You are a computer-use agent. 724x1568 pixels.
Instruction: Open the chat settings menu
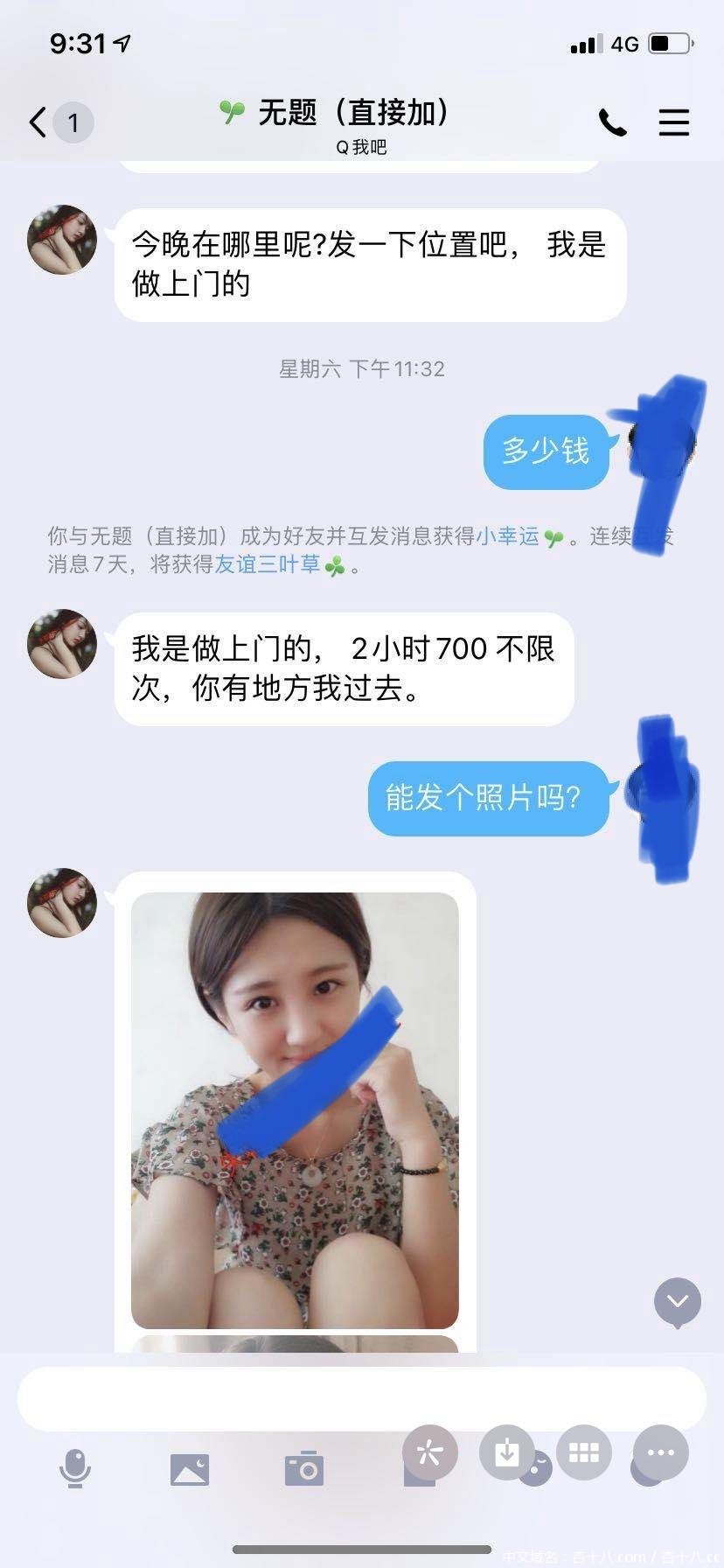pos(673,122)
